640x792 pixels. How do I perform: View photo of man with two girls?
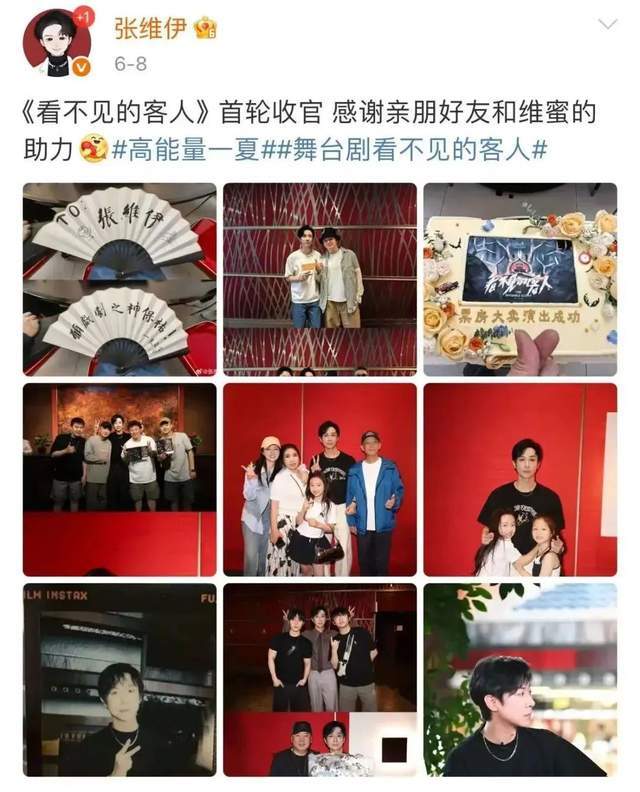[520, 478]
